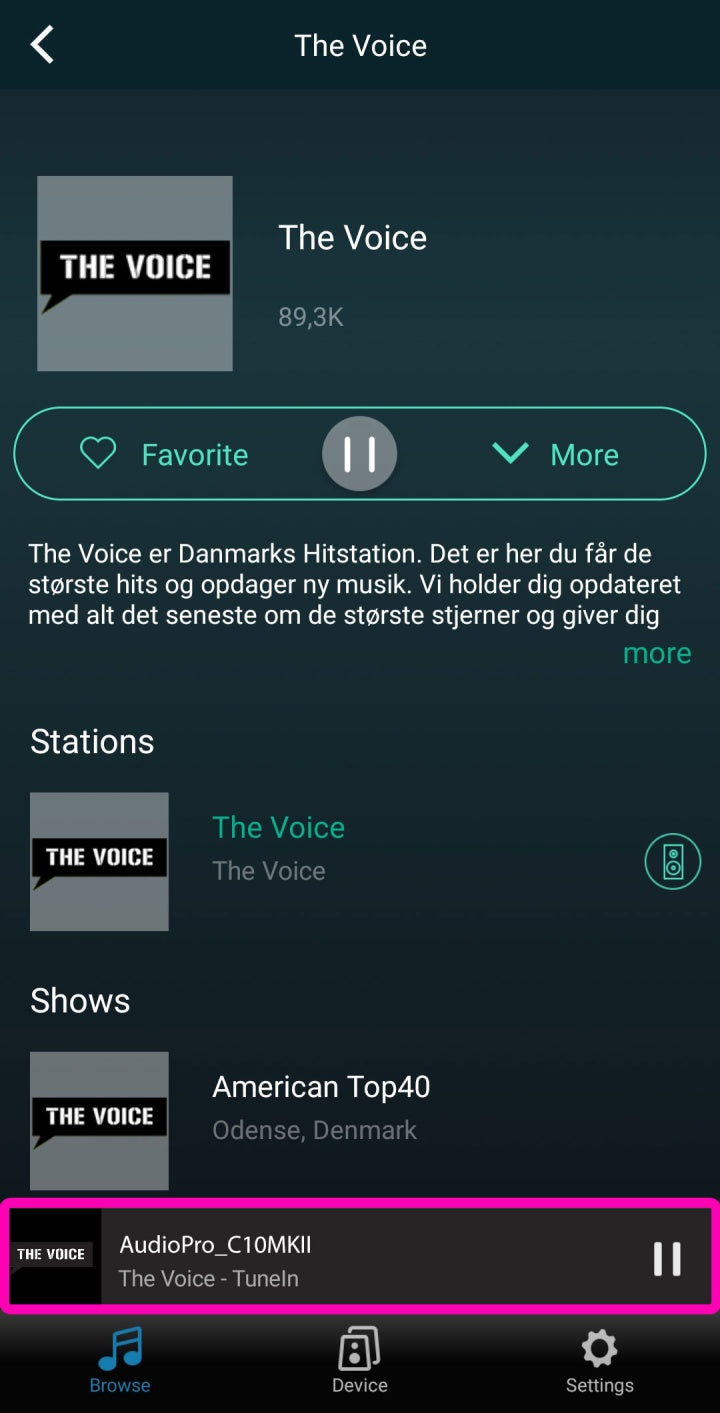Tap the speaker icon beside The Voice station
This screenshot has height=1413, width=720.
pos(672,861)
